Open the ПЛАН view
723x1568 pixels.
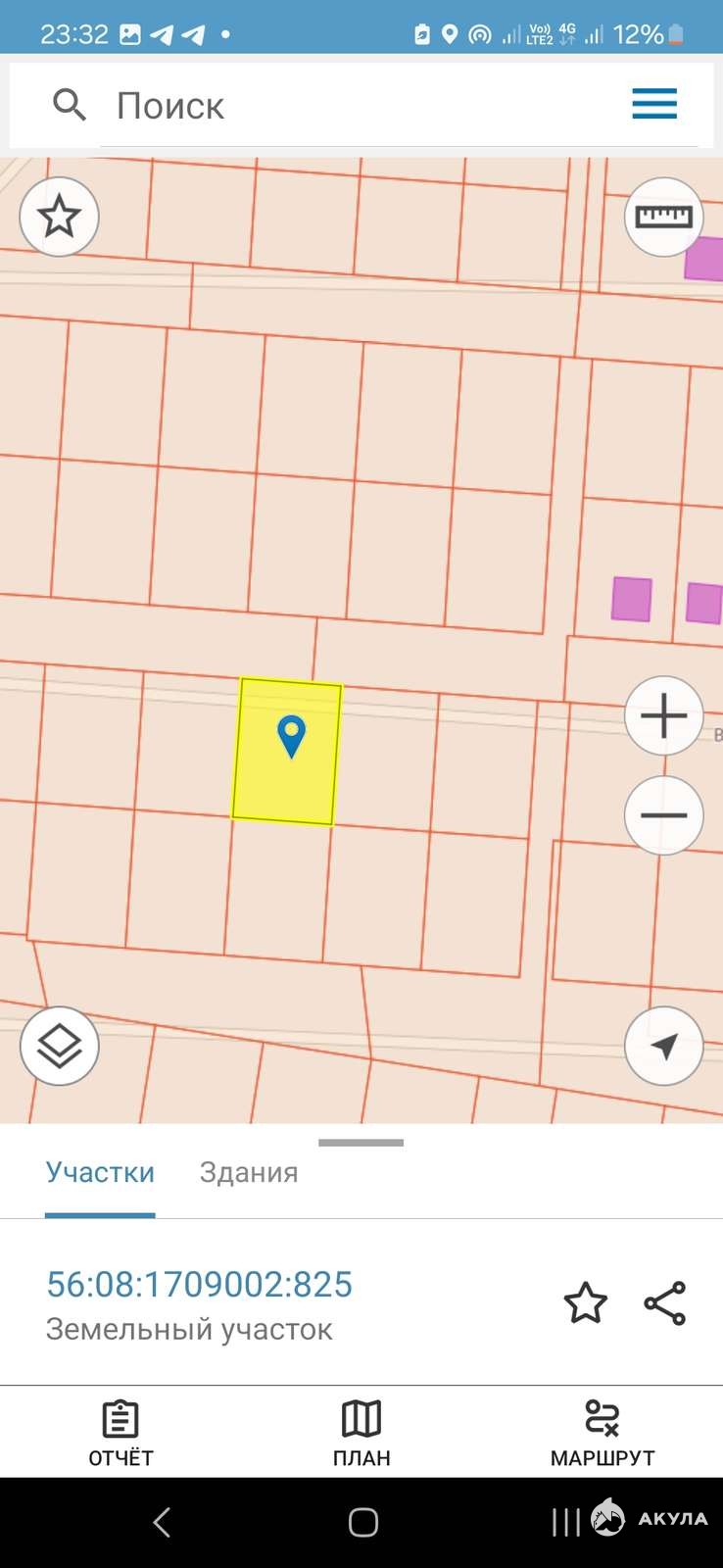361,1433
